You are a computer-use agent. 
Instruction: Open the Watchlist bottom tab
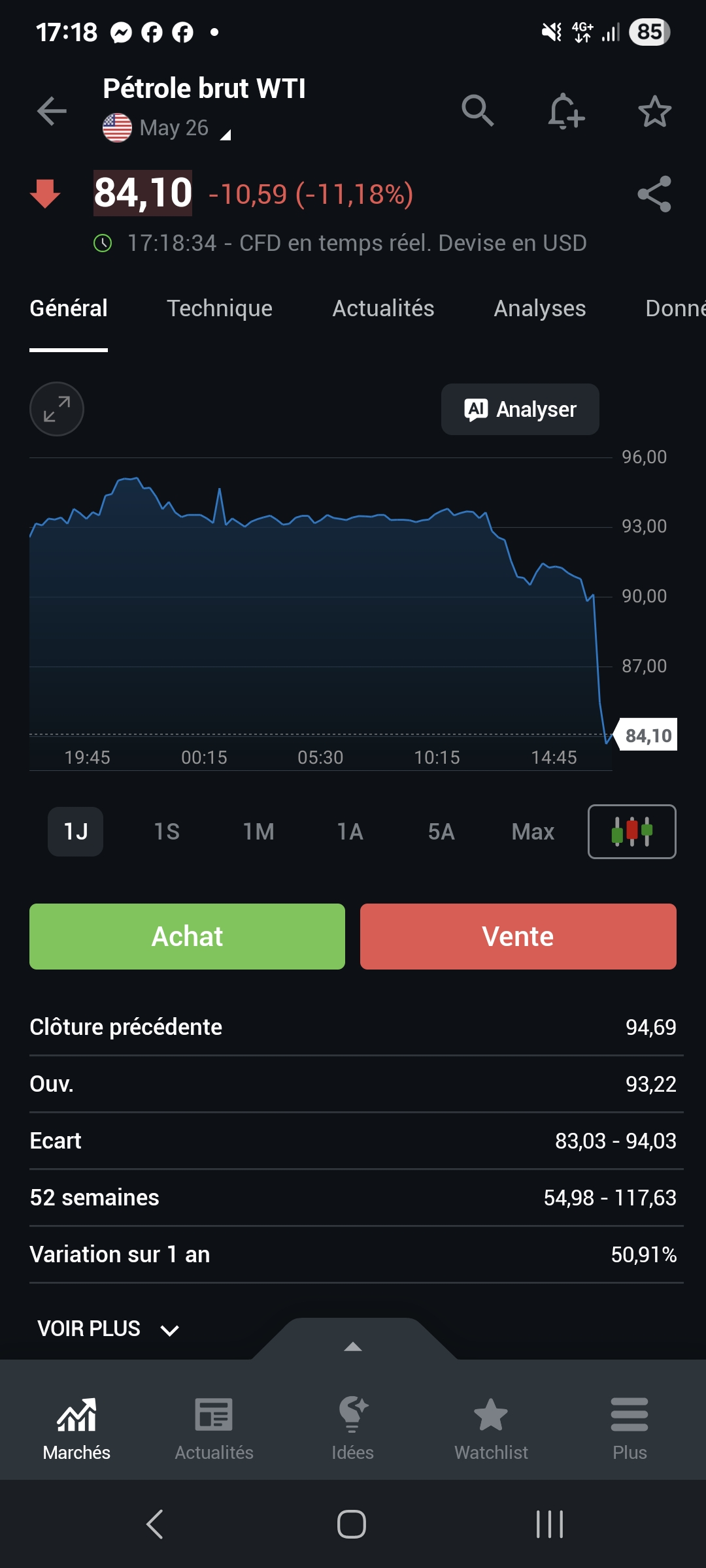click(x=491, y=1429)
